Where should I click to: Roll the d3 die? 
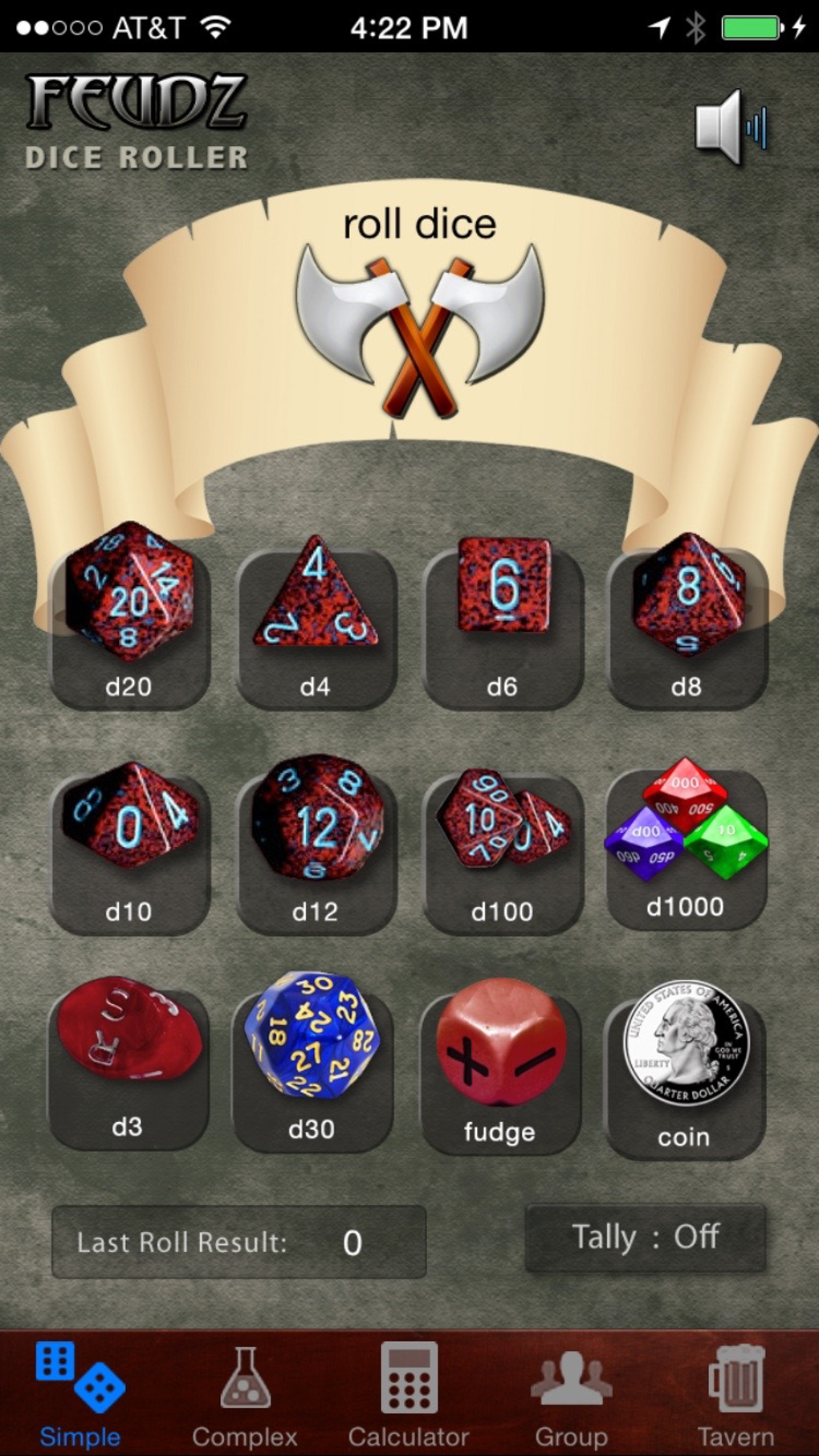(x=128, y=1059)
